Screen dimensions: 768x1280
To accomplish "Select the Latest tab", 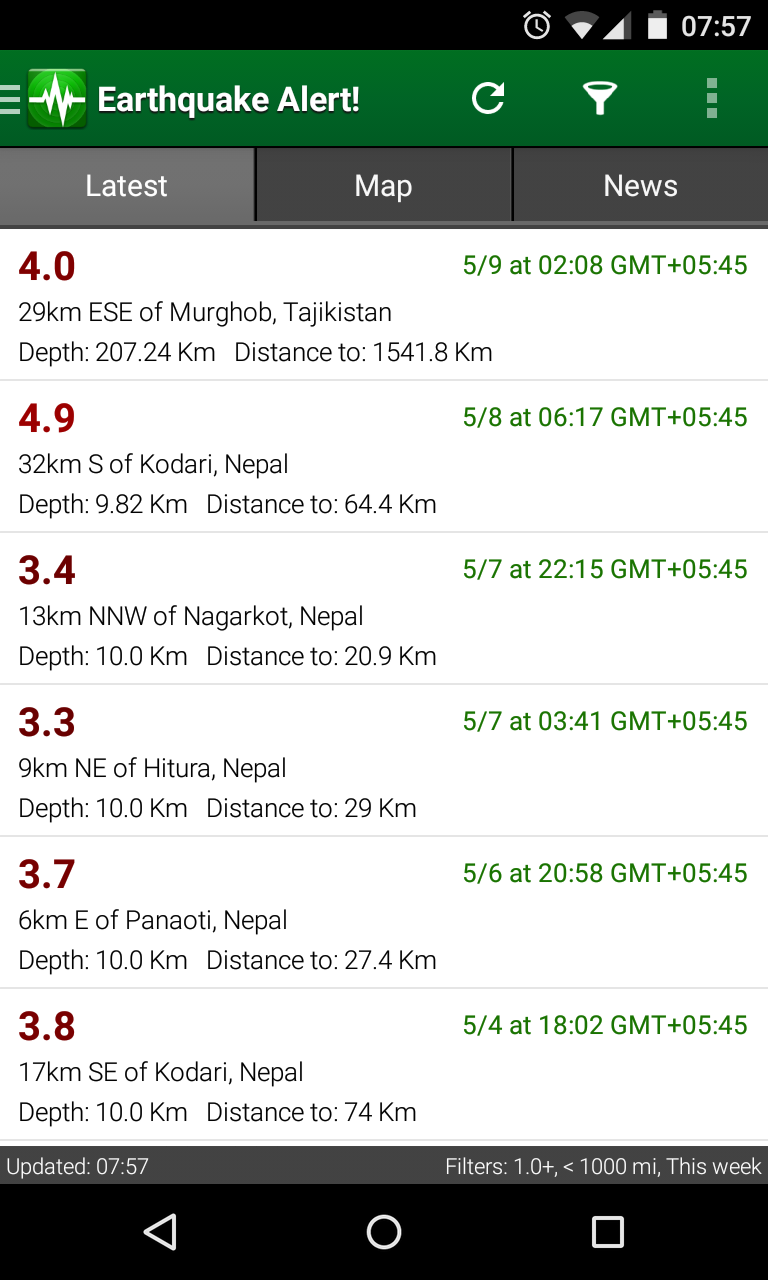I will click(127, 186).
